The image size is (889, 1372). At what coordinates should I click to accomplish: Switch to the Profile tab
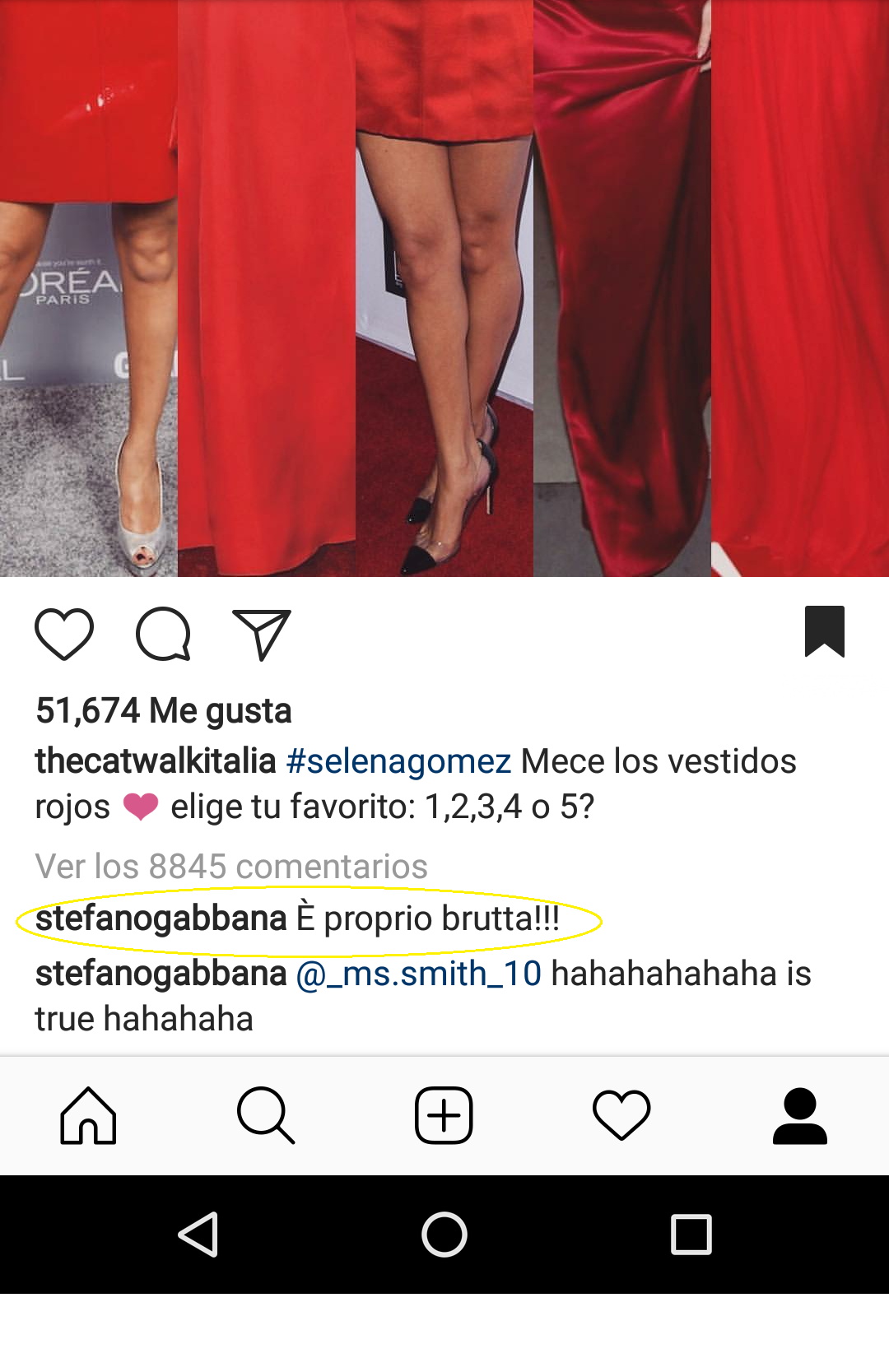[799, 1116]
